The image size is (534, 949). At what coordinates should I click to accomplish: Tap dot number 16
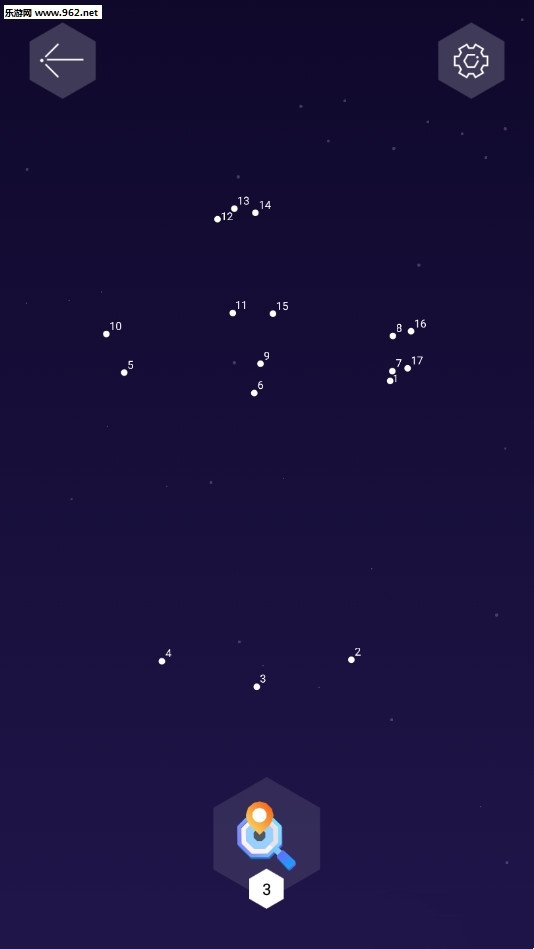pyautogui.click(x=411, y=331)
